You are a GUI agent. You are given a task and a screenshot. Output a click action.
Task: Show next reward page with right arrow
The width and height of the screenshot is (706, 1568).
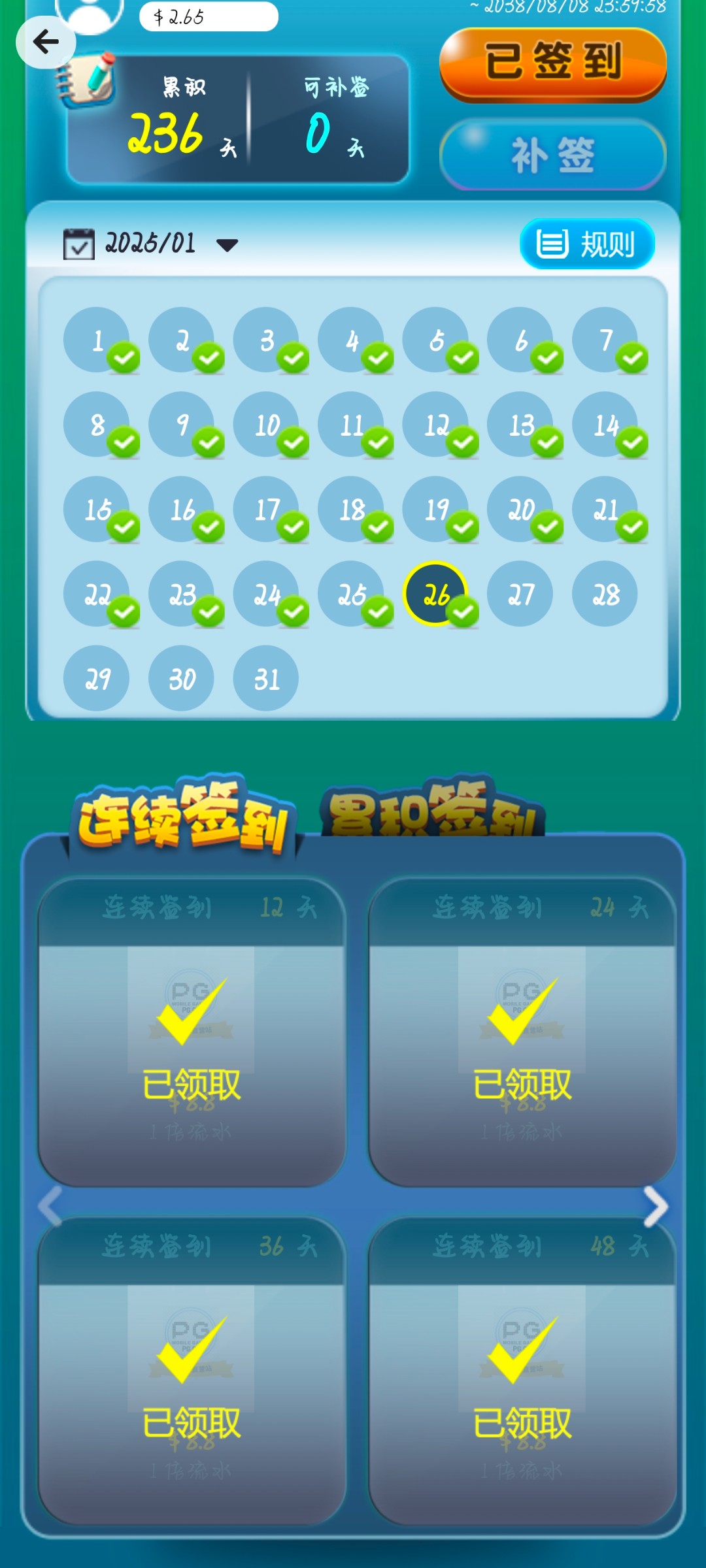656,1206
